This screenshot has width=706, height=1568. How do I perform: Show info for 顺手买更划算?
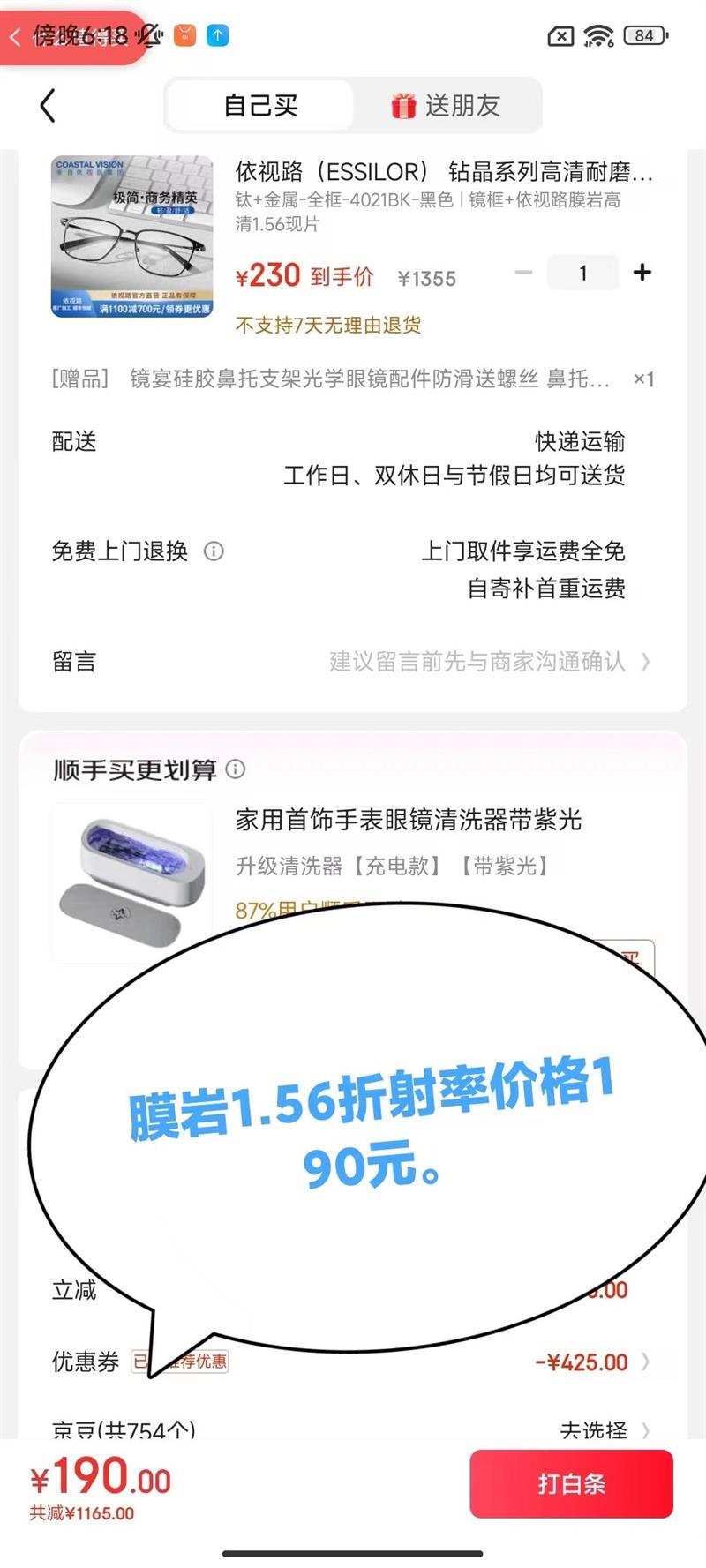(236, 769)
